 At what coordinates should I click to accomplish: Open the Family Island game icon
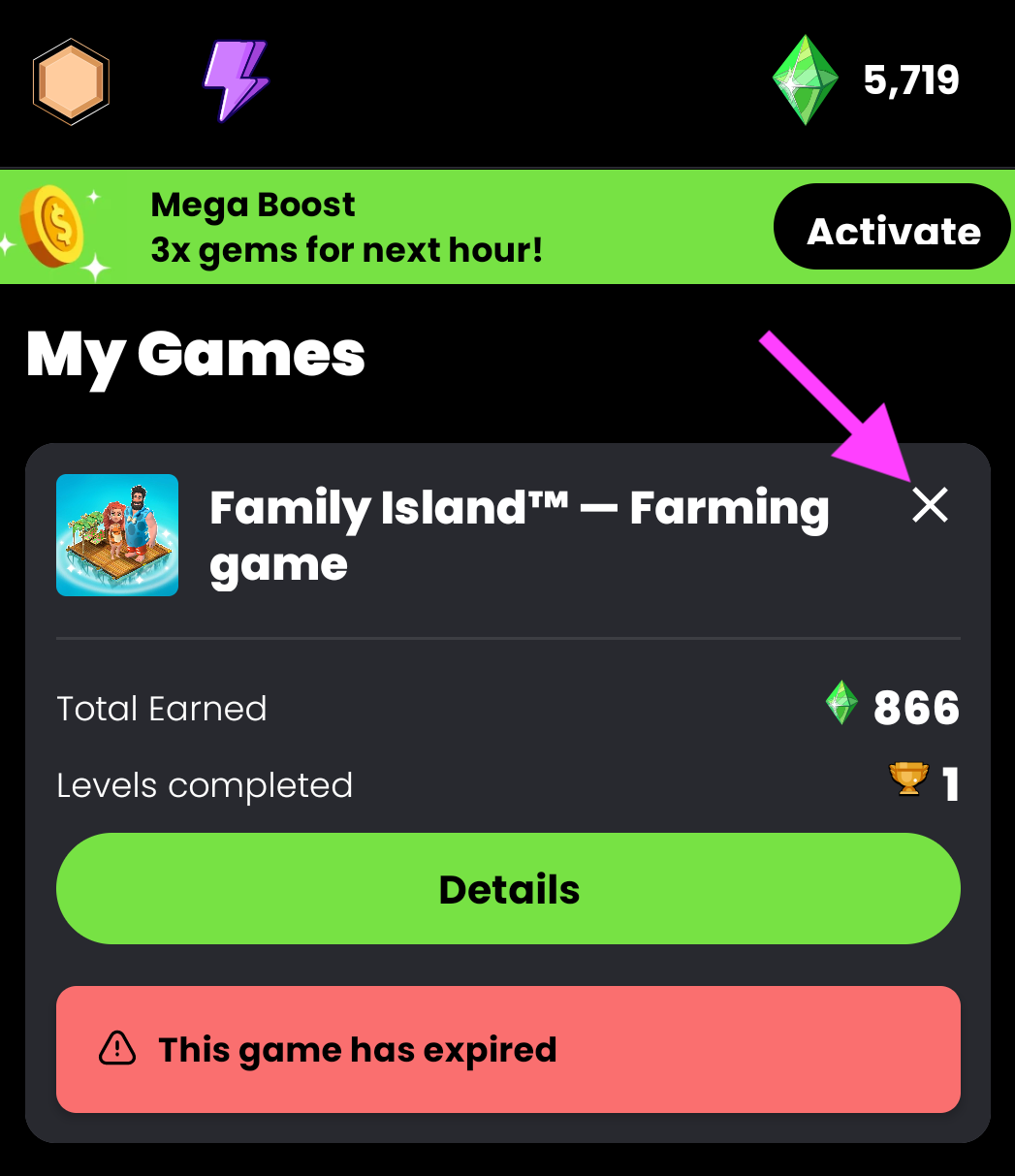tap(117, 534)
